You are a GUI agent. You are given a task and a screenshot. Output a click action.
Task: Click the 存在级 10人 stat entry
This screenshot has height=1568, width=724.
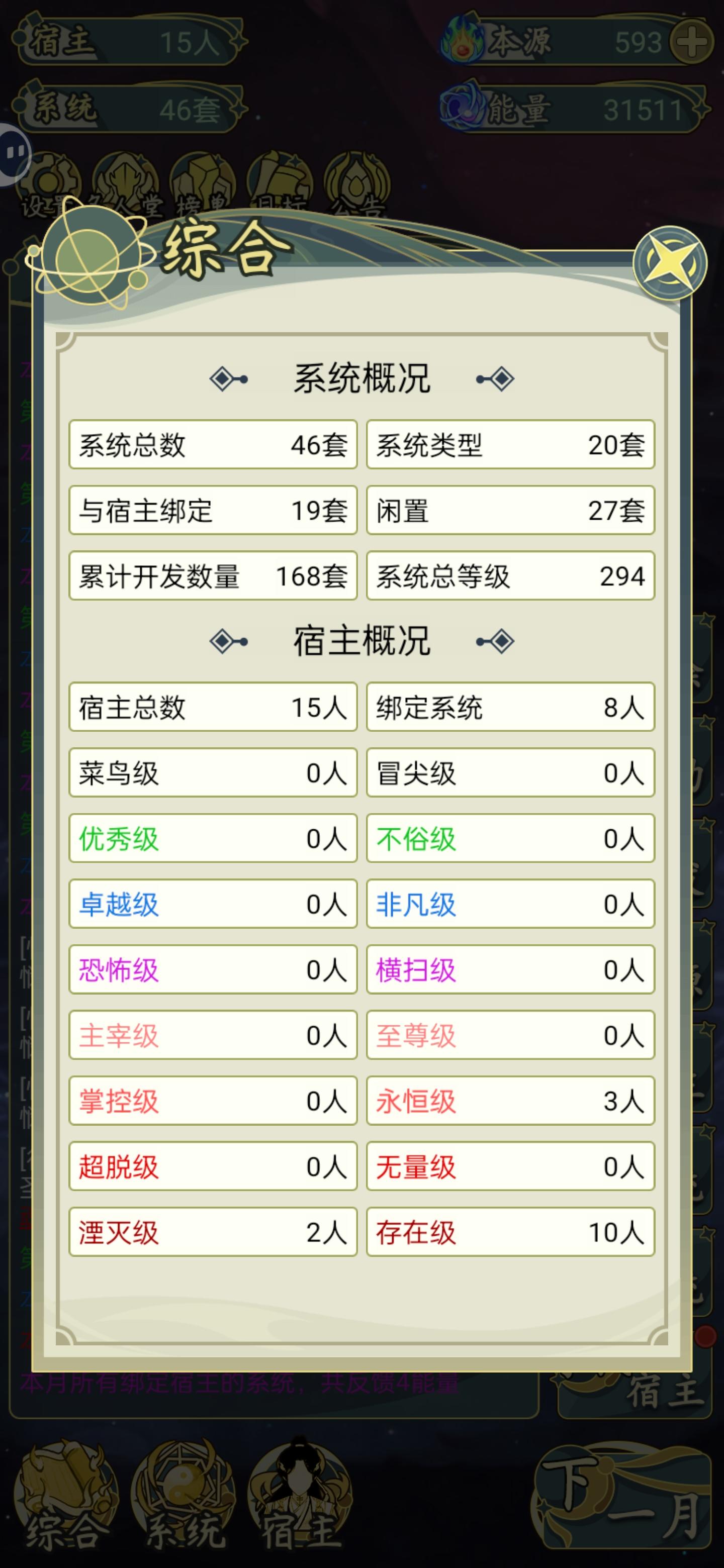click(511, 1233)
